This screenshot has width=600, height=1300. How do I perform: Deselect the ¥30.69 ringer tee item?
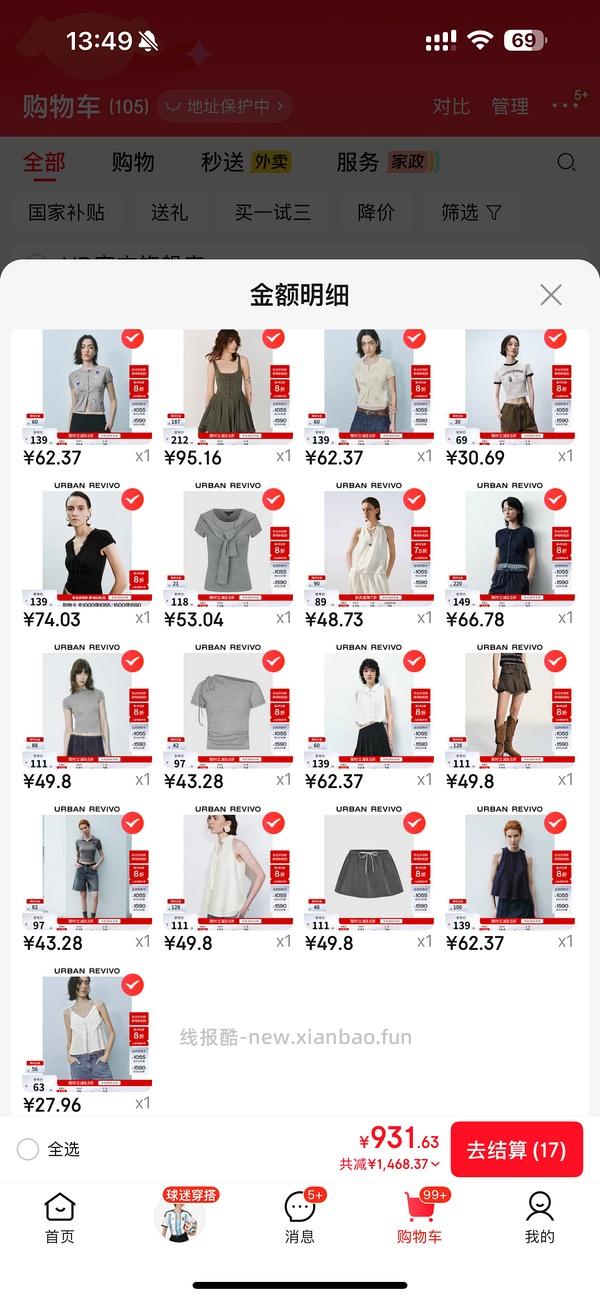pyautogui.click(x=555, y=339)
